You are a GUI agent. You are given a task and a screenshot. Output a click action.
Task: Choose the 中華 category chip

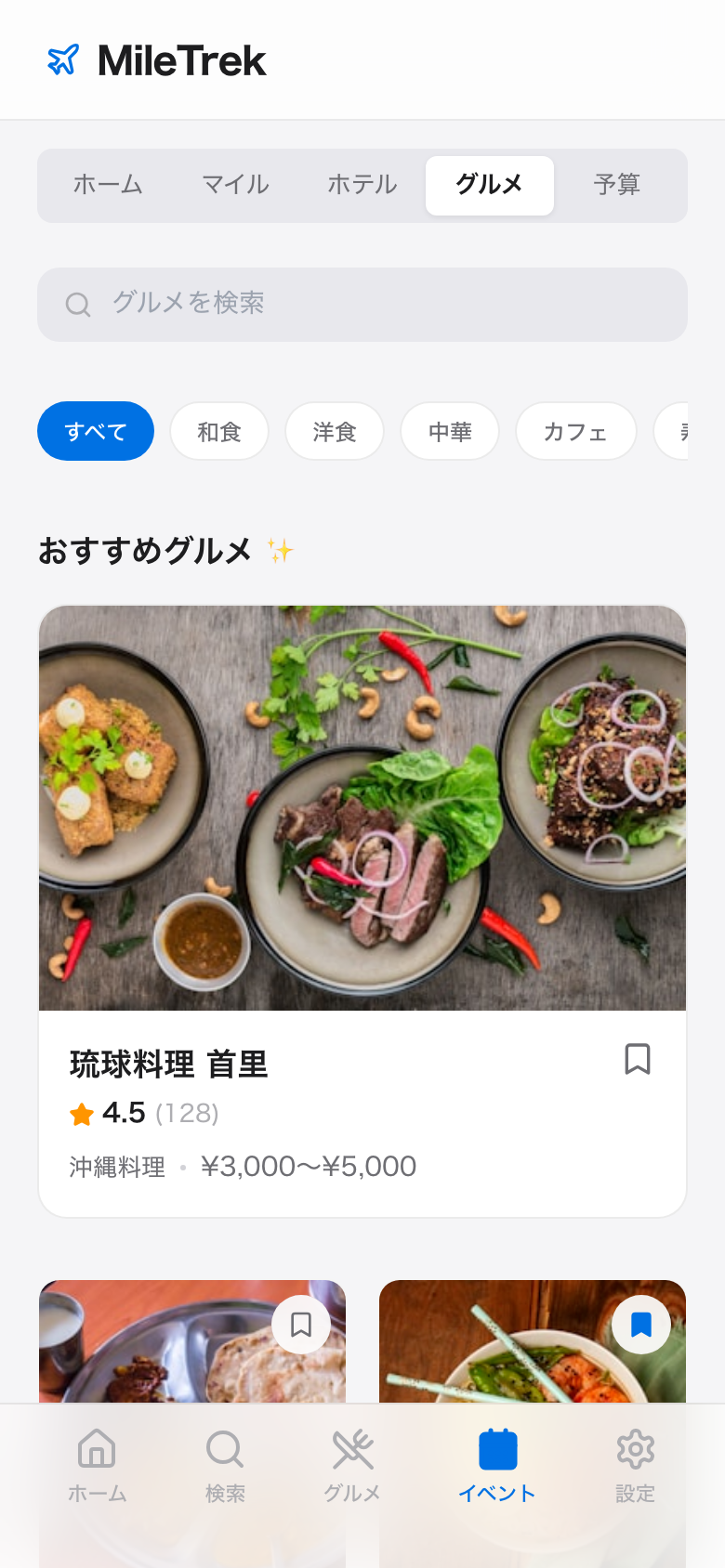point(450,431)
